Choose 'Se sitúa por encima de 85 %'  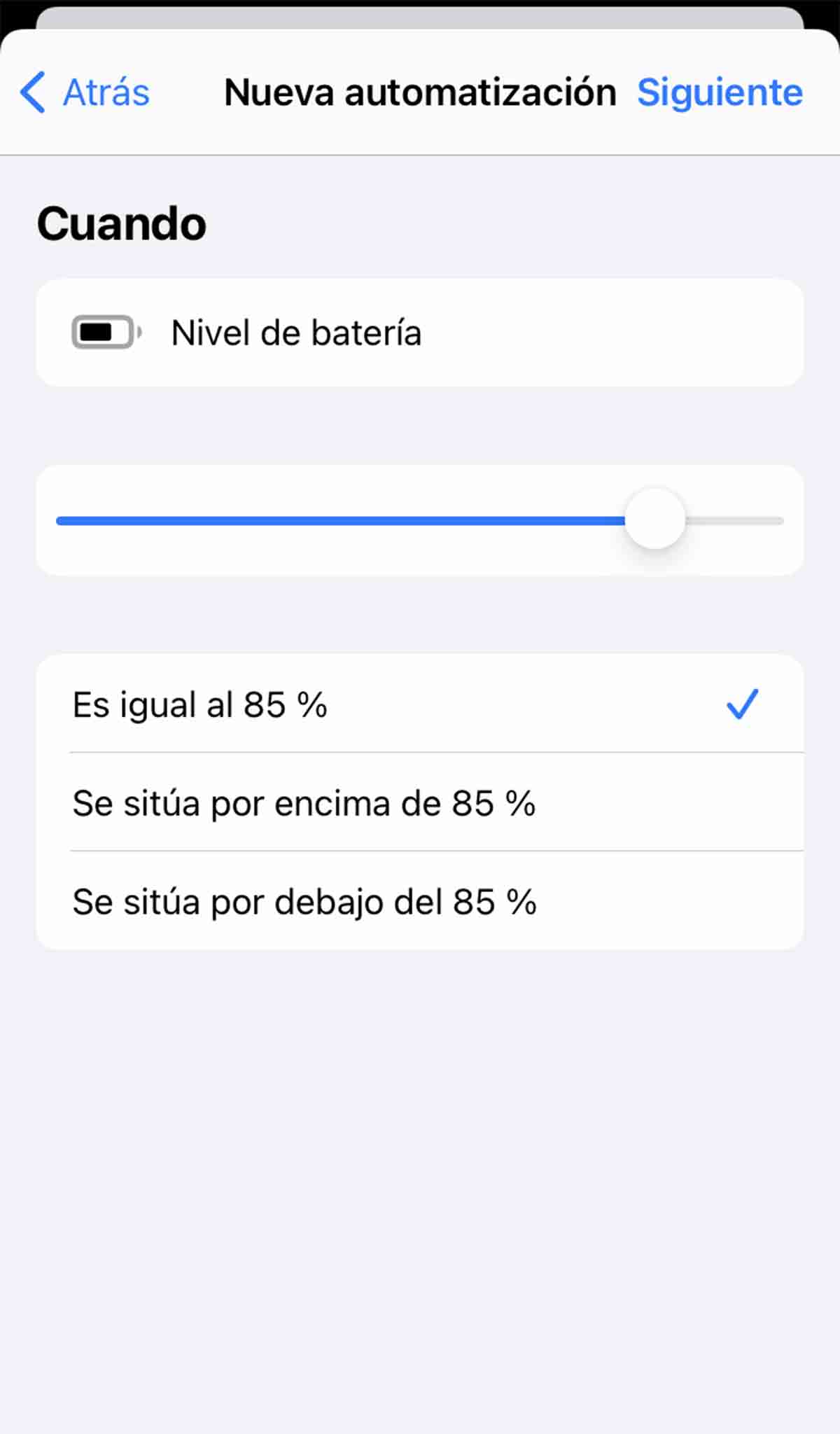pyautogui.click(x=419, y=802)
